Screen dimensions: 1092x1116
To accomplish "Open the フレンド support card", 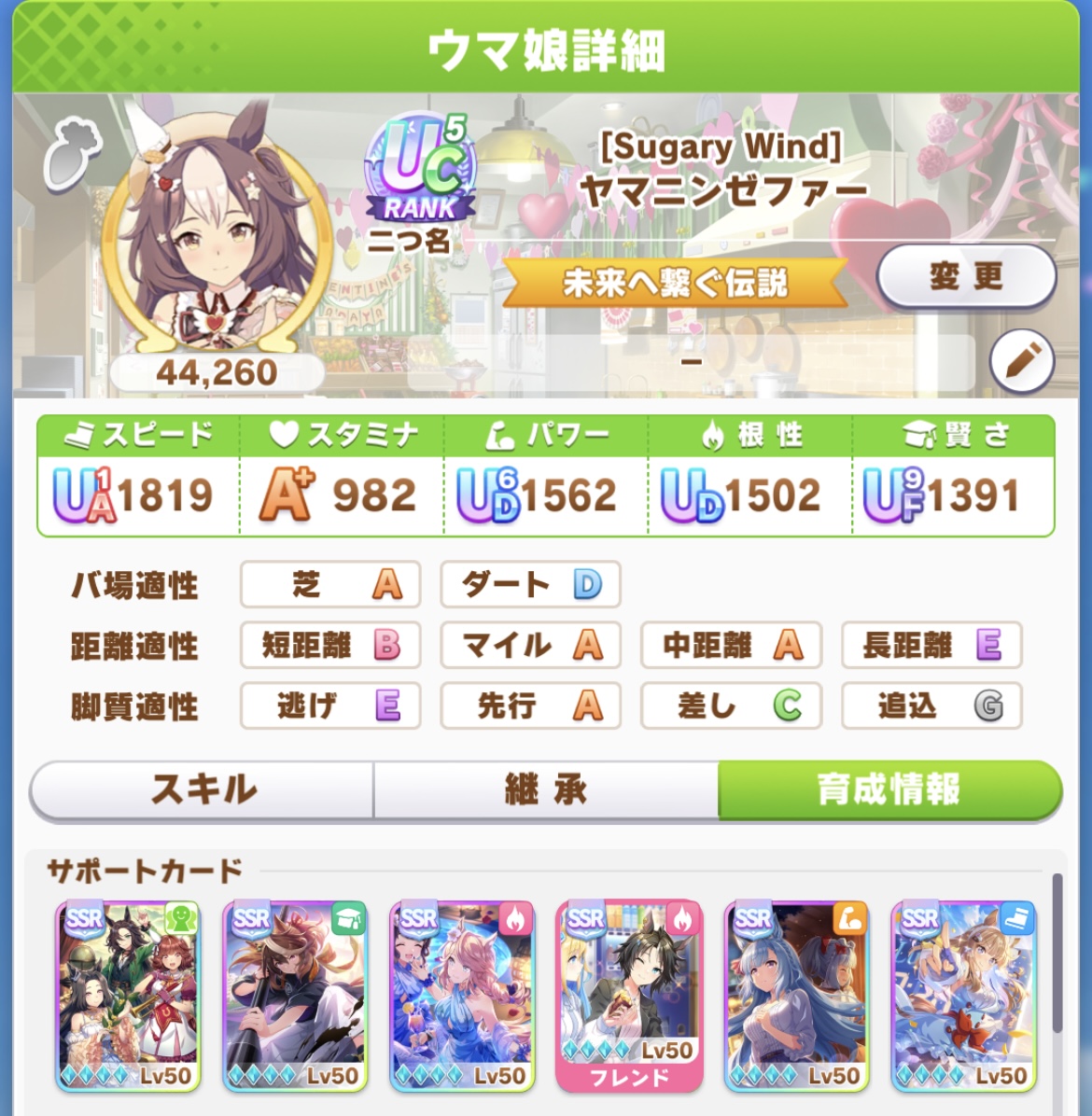I will tap(629, 995).
